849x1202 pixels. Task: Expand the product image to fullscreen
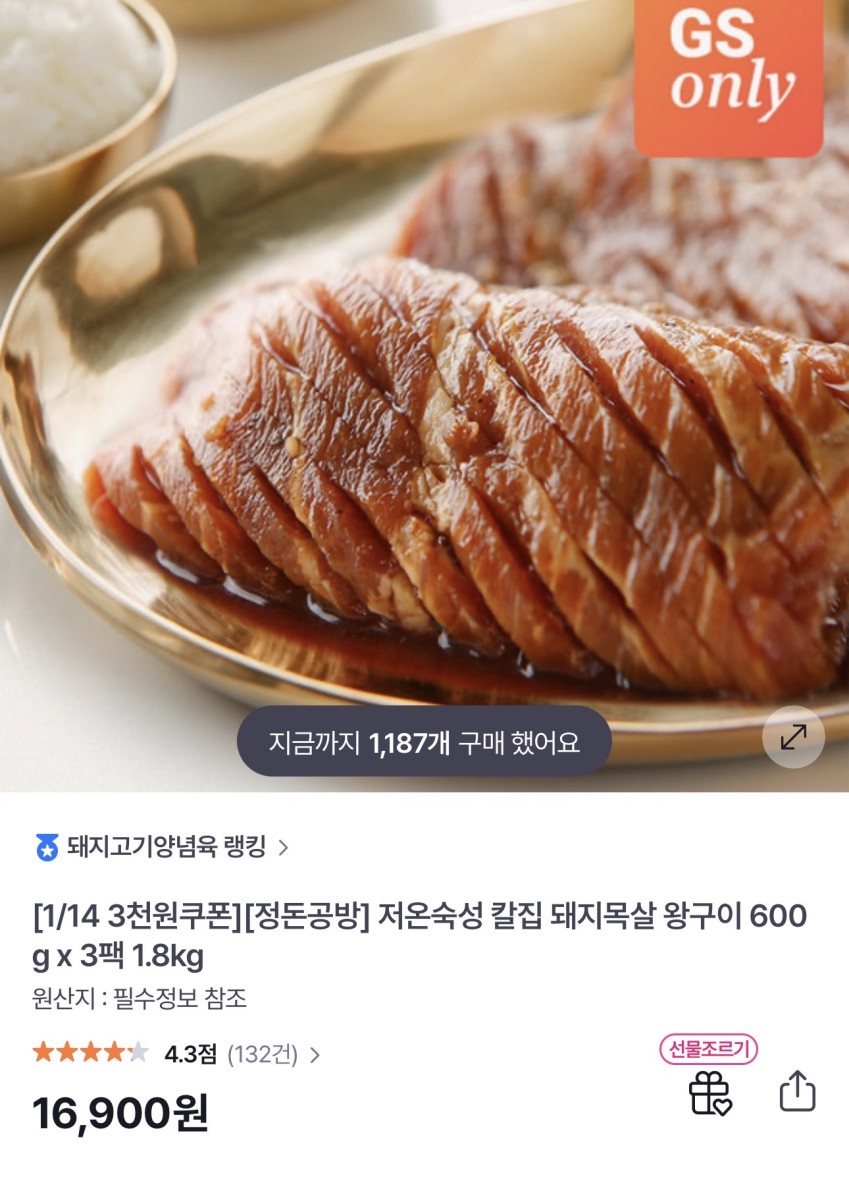pos(793,738)
